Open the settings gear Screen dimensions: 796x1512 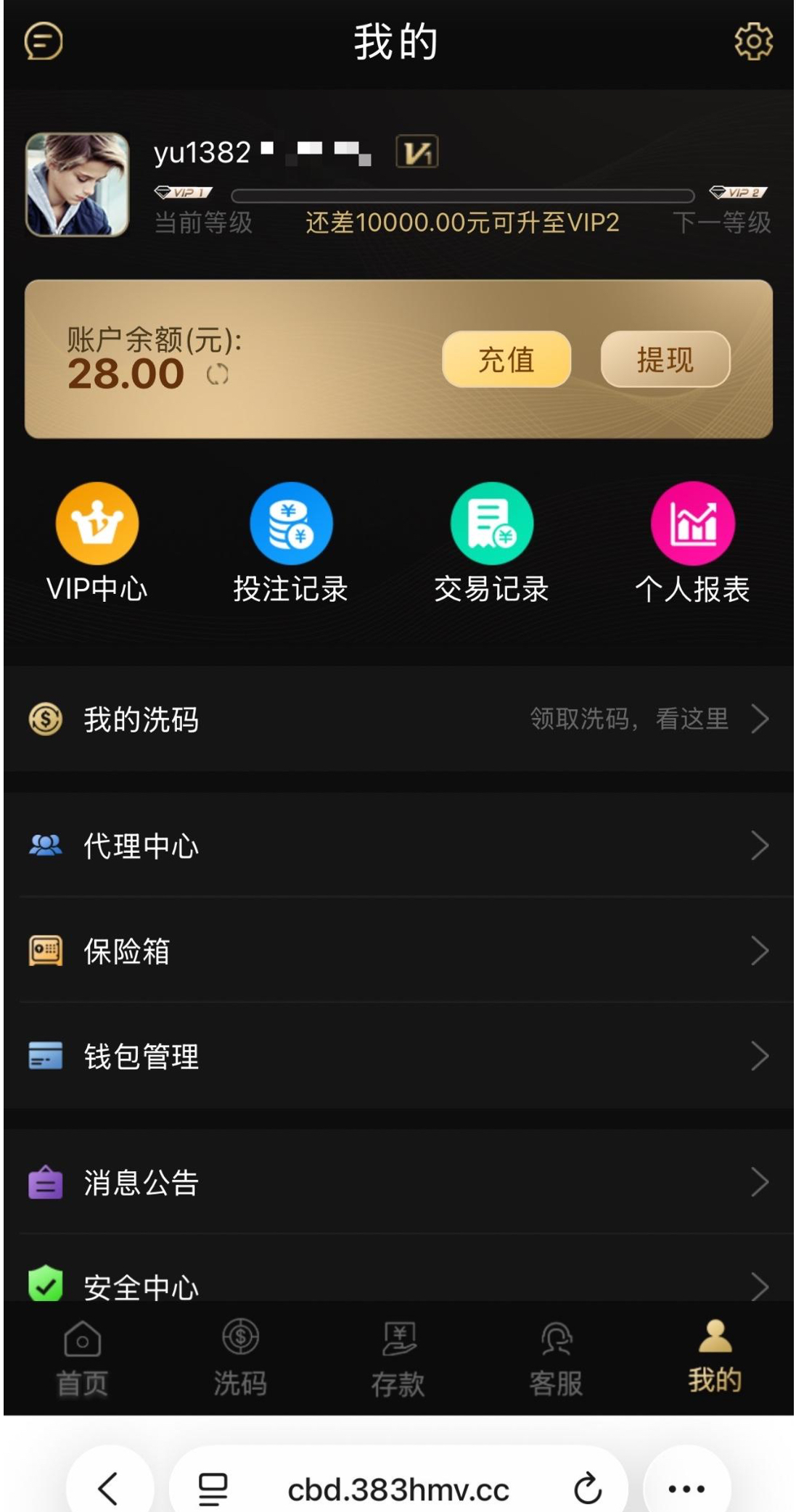point(753,41)
